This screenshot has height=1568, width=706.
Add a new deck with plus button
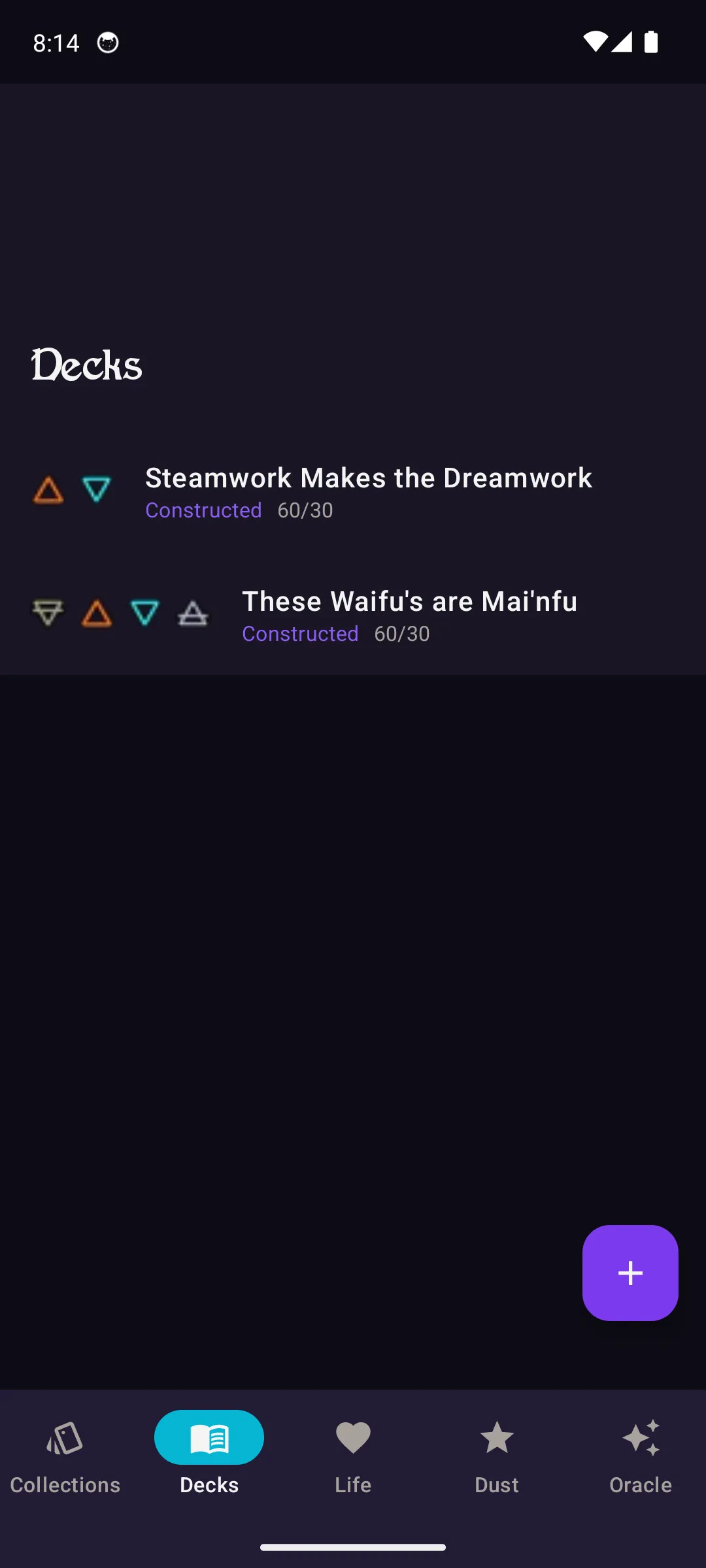click(x=630, y=1272)
